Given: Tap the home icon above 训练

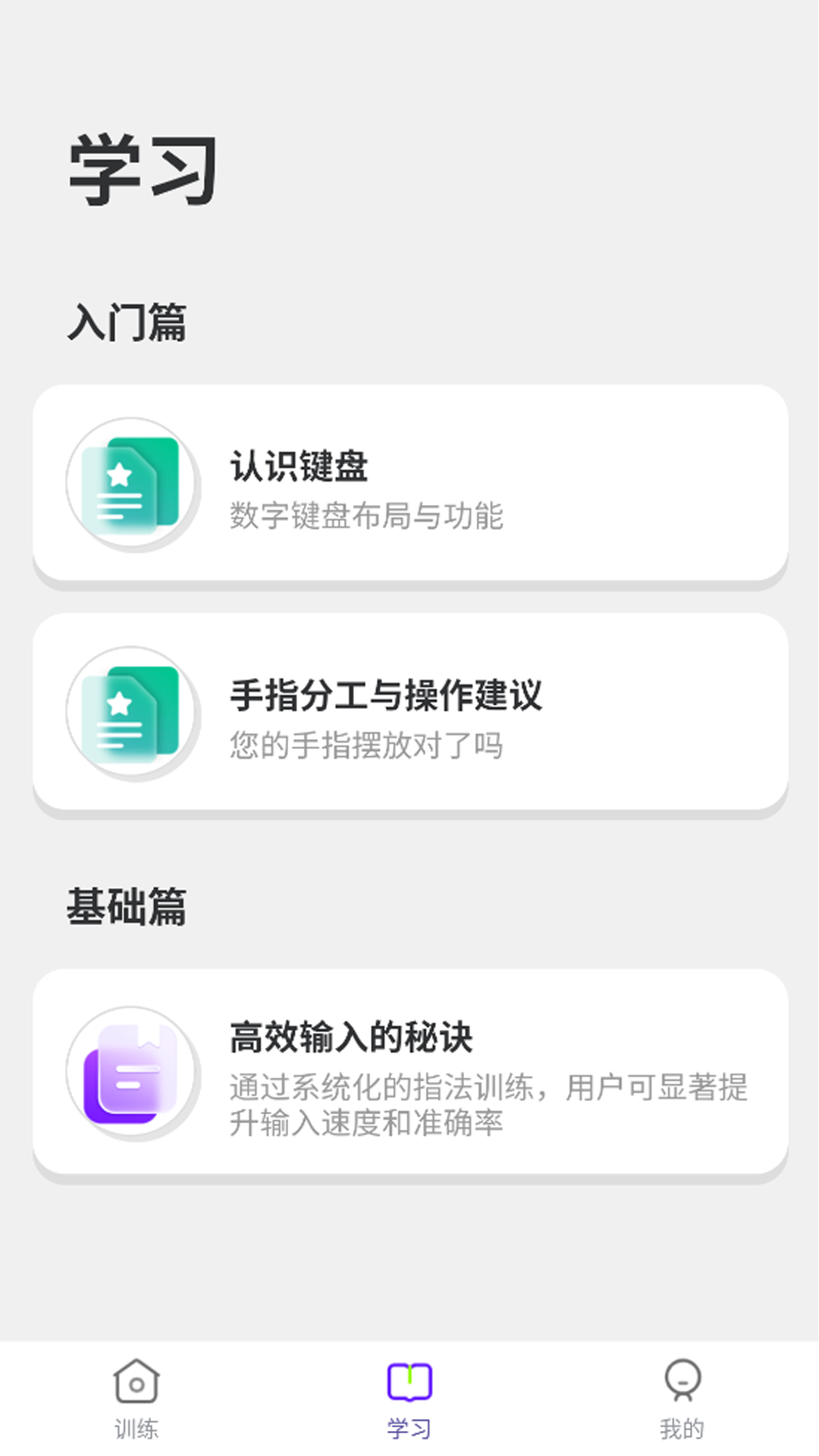Looking at the screenshot, I should pyautogui.click(x=135, y=1383).
